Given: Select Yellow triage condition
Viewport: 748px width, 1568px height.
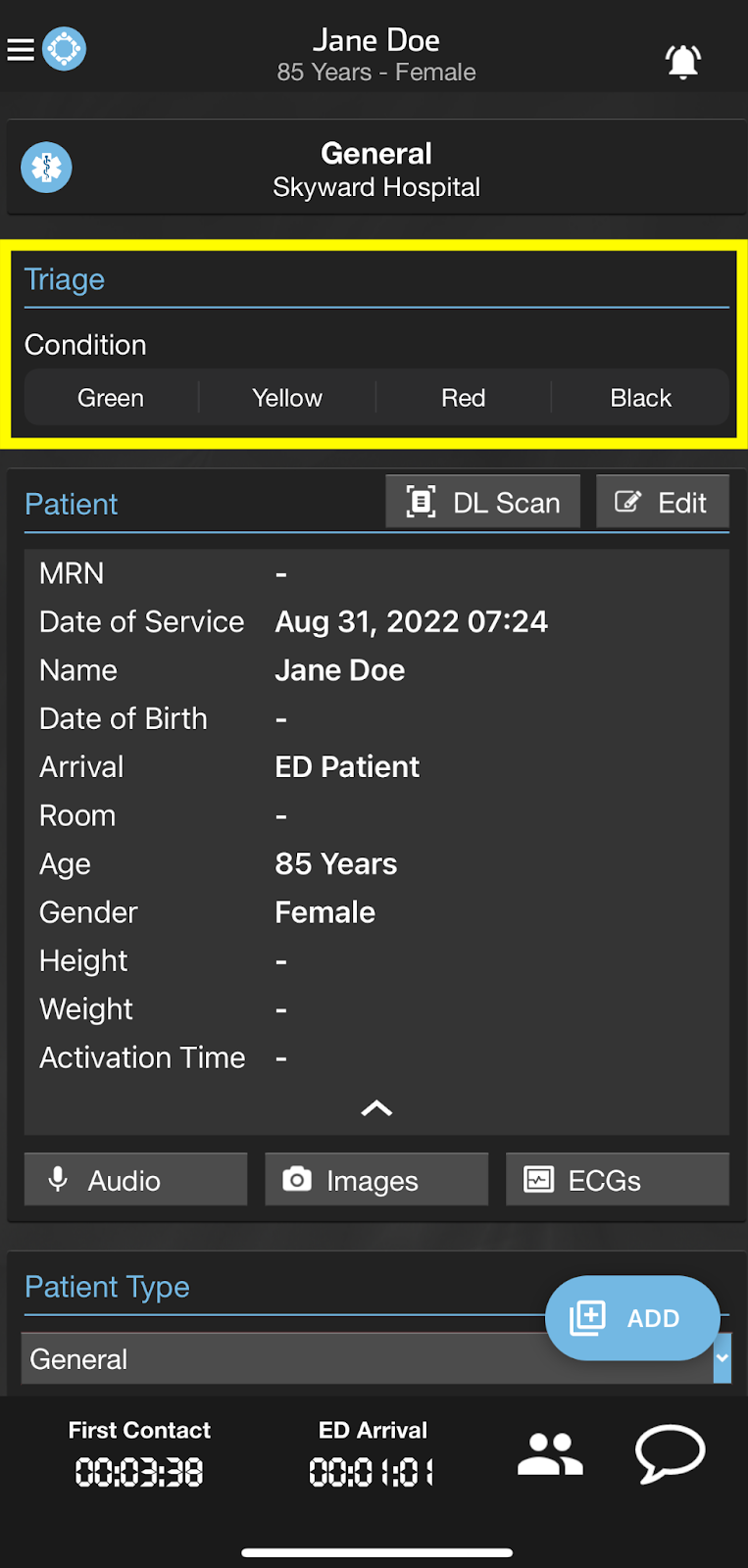Looking at the screenshot, I should tap(287, 398).
